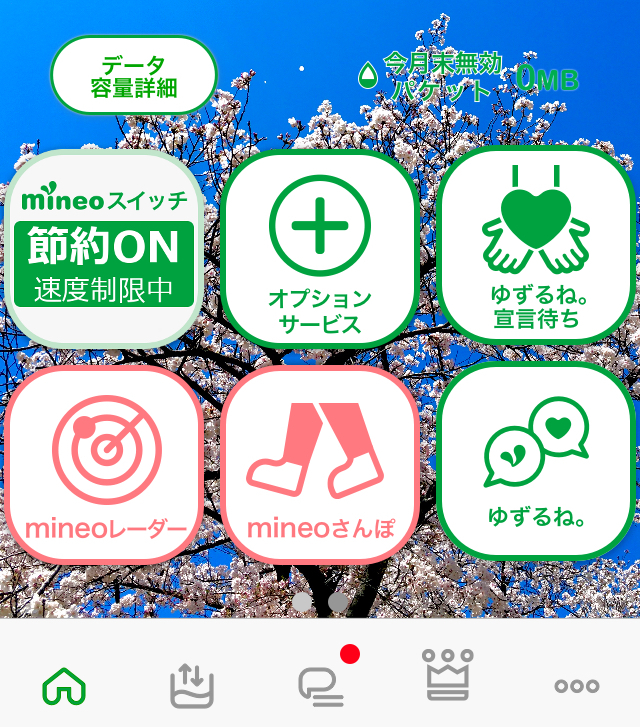Open ゆずるね。宣言待ち tile
The width and height of the screenshot is (640, 727).
coord(536,246)
